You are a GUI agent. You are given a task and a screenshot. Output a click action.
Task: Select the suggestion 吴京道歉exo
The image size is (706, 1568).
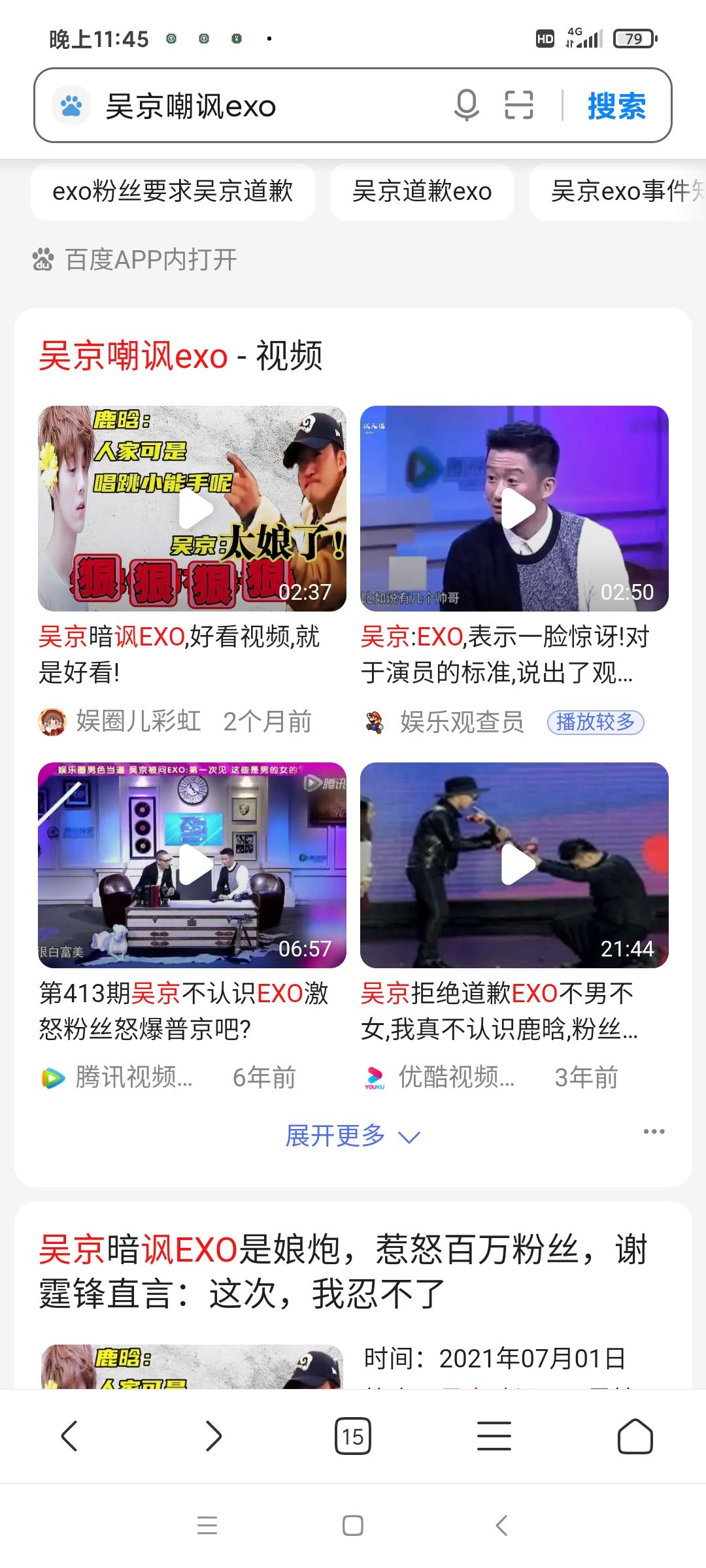point(422,191)
